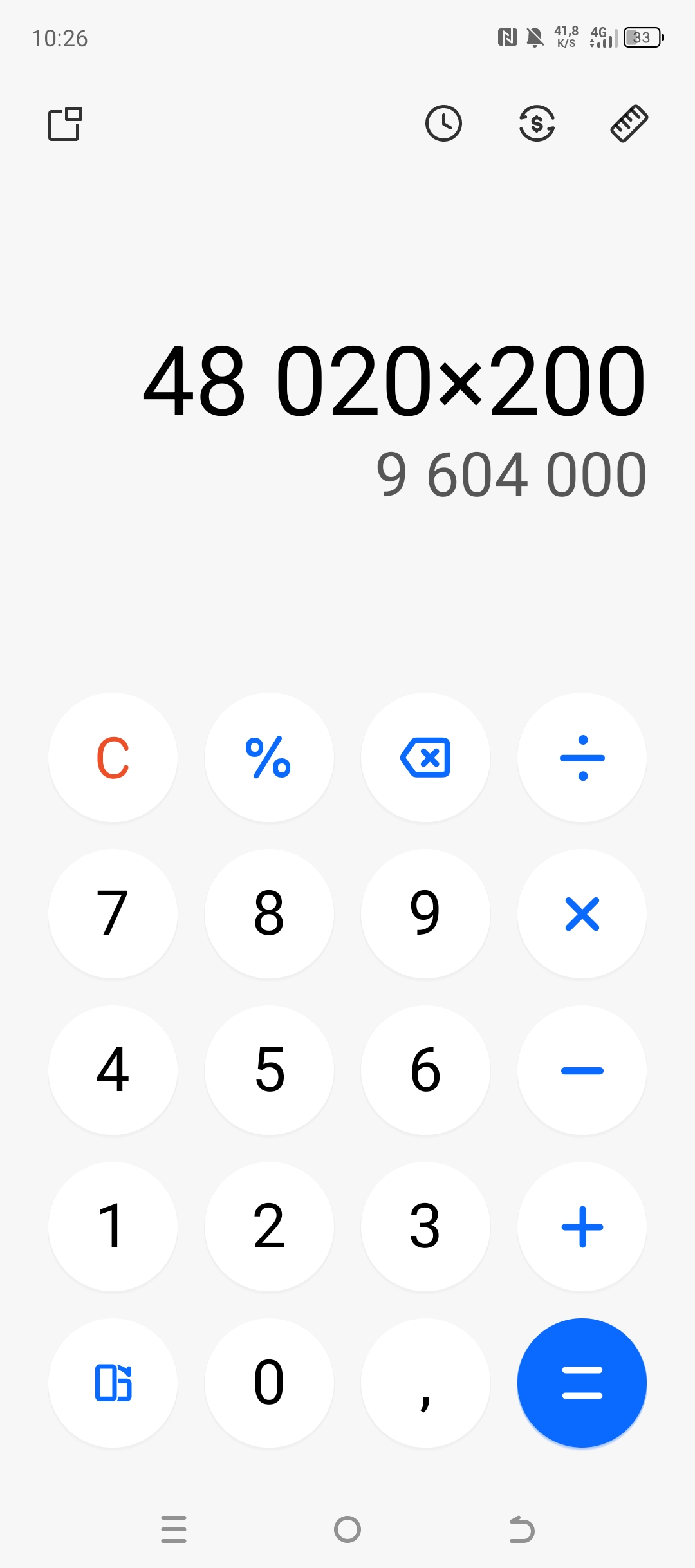The height and width of the screenshot is (1568, 695).
Task: Enter the digit 5
Action: point(269,1070)
